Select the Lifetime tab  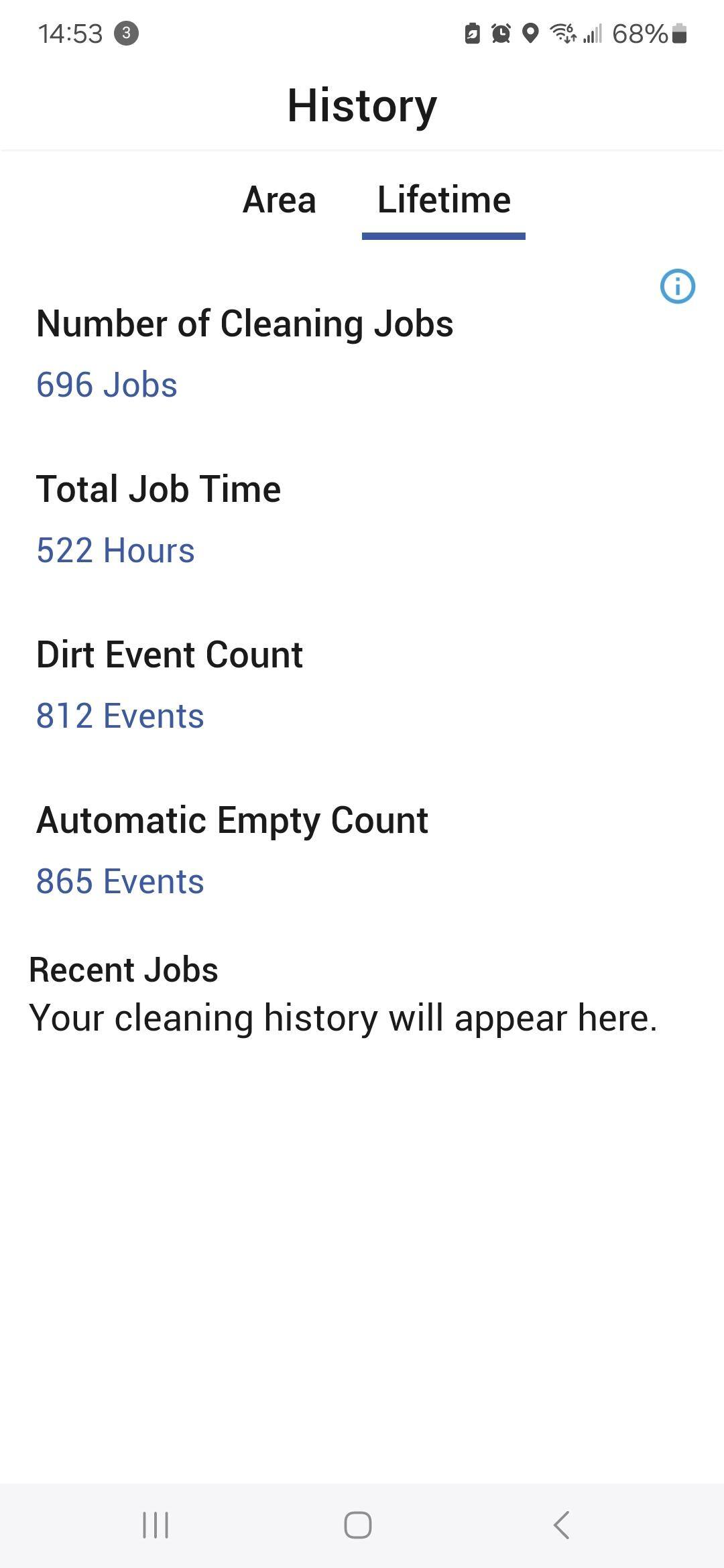tap(444, 200)
